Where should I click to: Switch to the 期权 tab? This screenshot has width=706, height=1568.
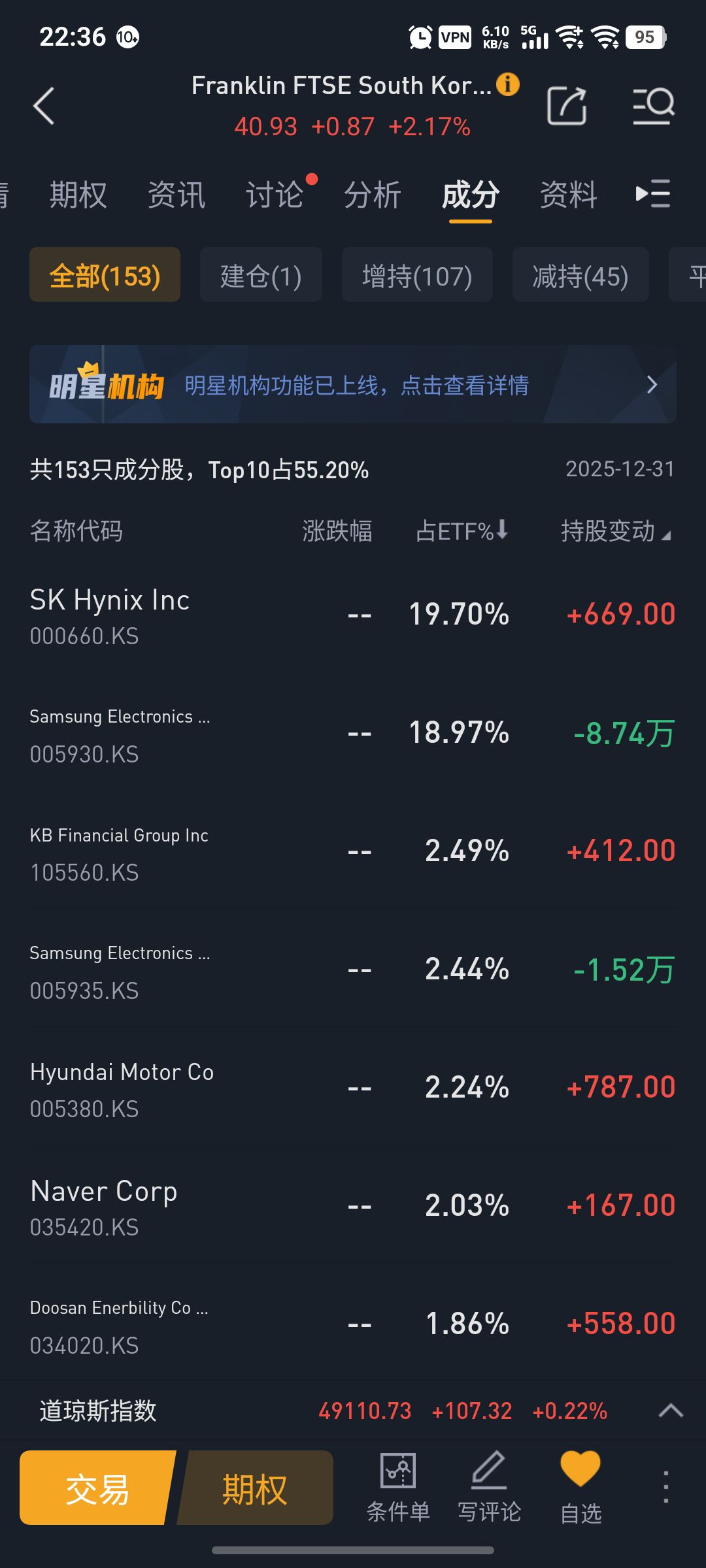coord(78,195)
